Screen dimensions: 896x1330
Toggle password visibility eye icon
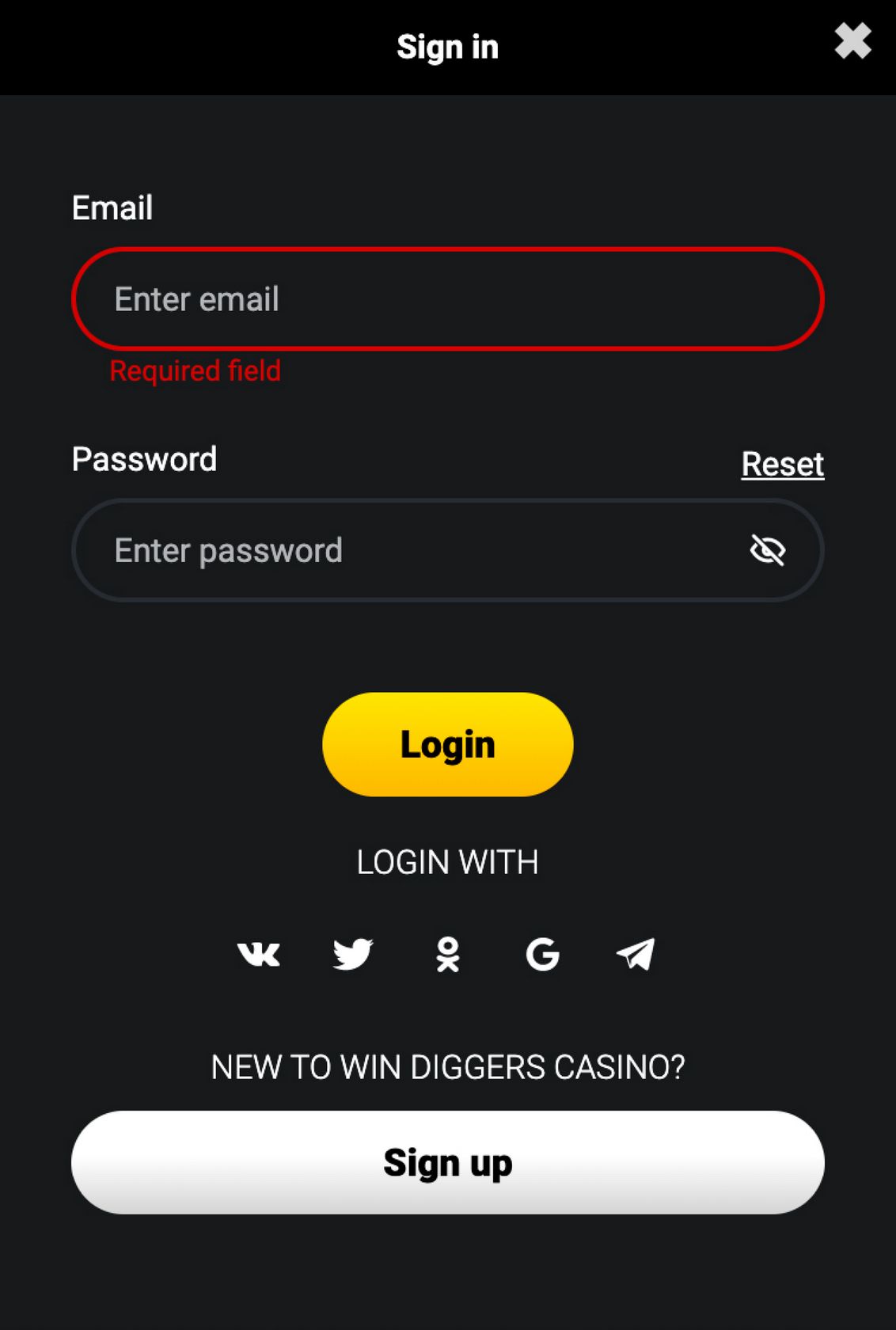click(x=767, y=550)
